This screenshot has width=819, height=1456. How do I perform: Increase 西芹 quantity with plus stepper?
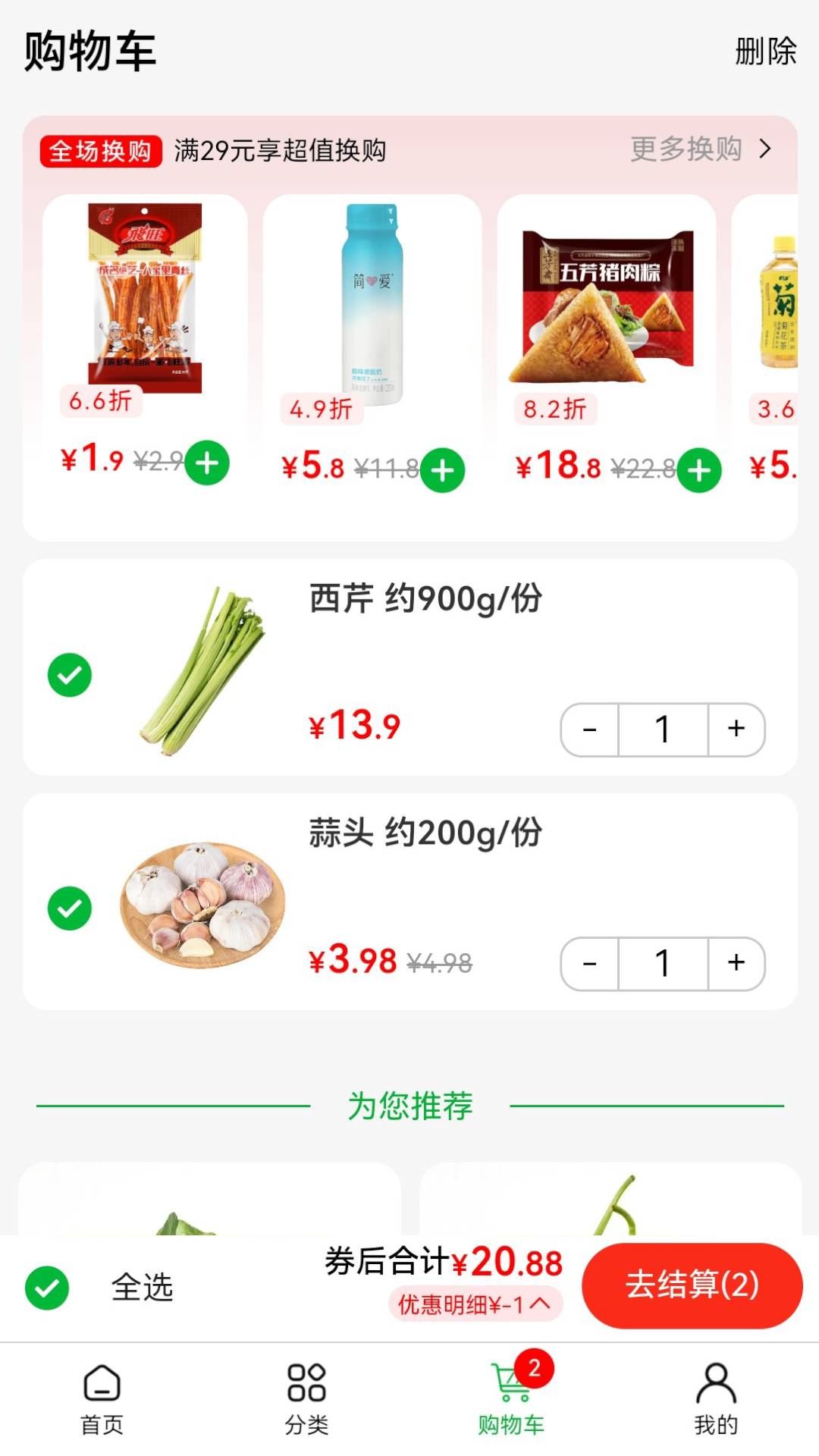click(x=734, y=730)
